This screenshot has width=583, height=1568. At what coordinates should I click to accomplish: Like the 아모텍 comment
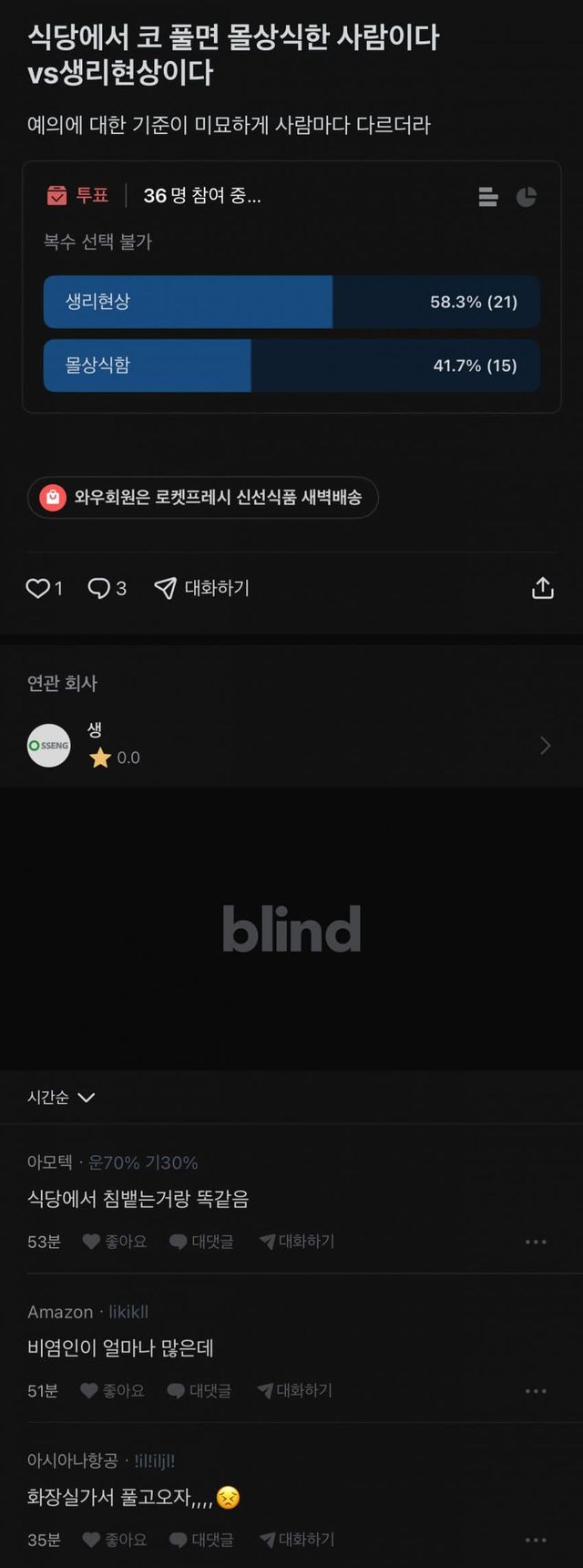pyautogui.click(x=115, y=1242)
